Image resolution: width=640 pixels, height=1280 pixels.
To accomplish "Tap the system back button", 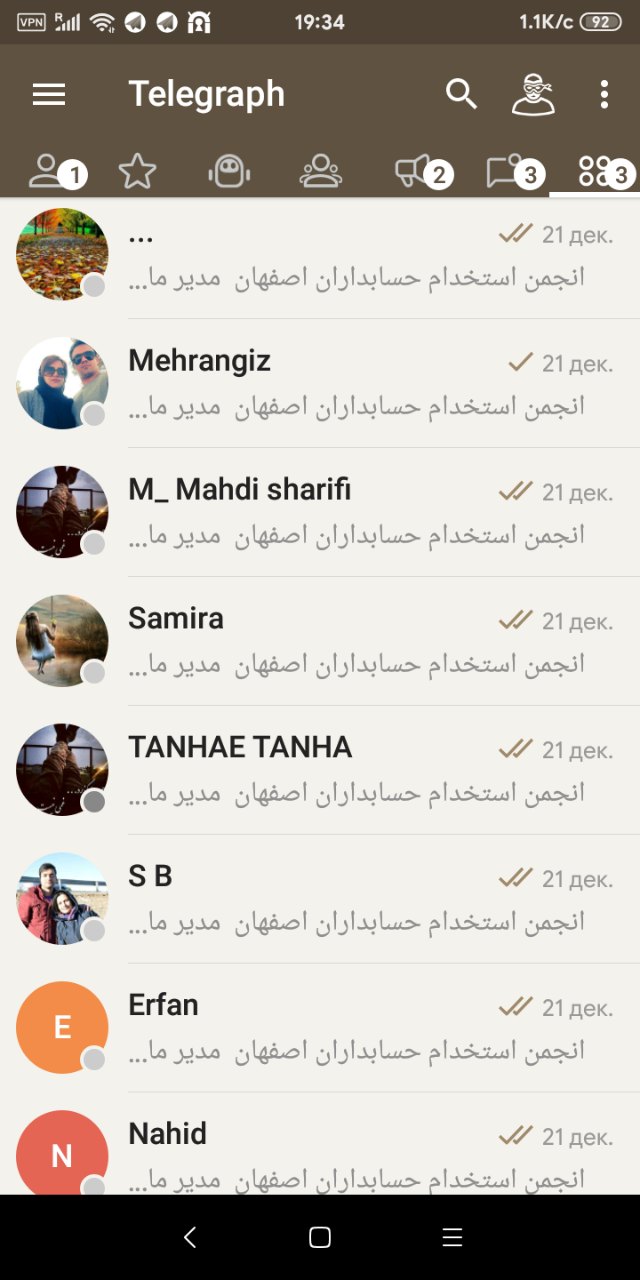I will 189,1238.
